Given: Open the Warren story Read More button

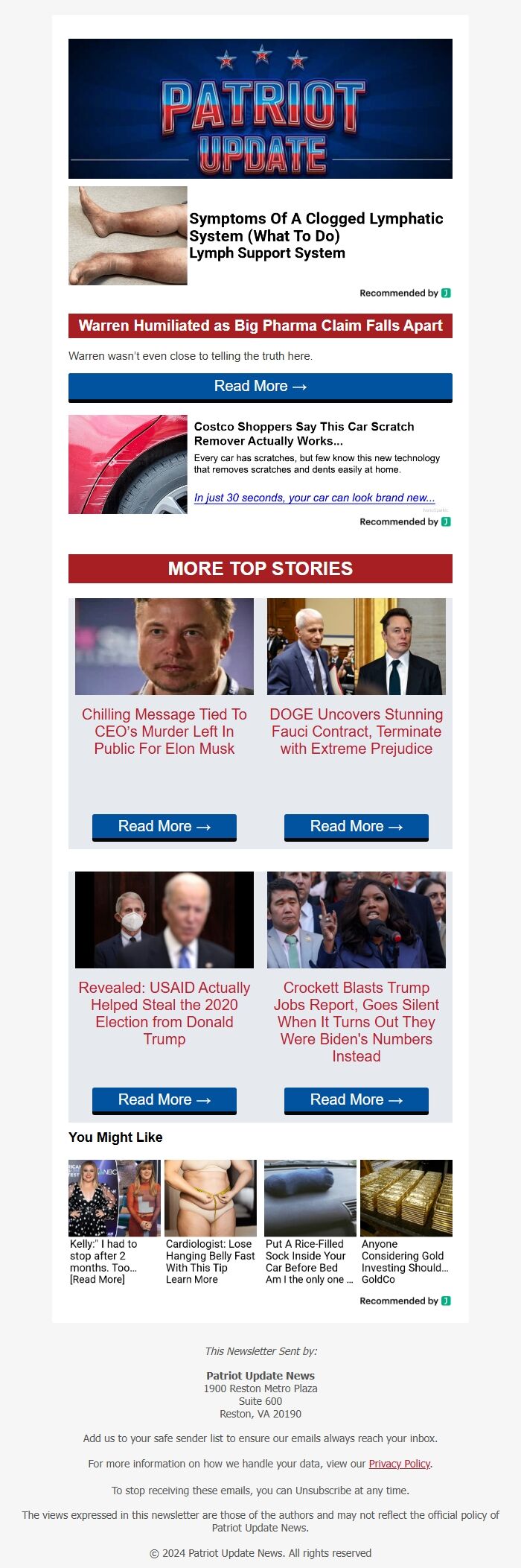Looking at the screenshot, I should (x=260, y=387).
